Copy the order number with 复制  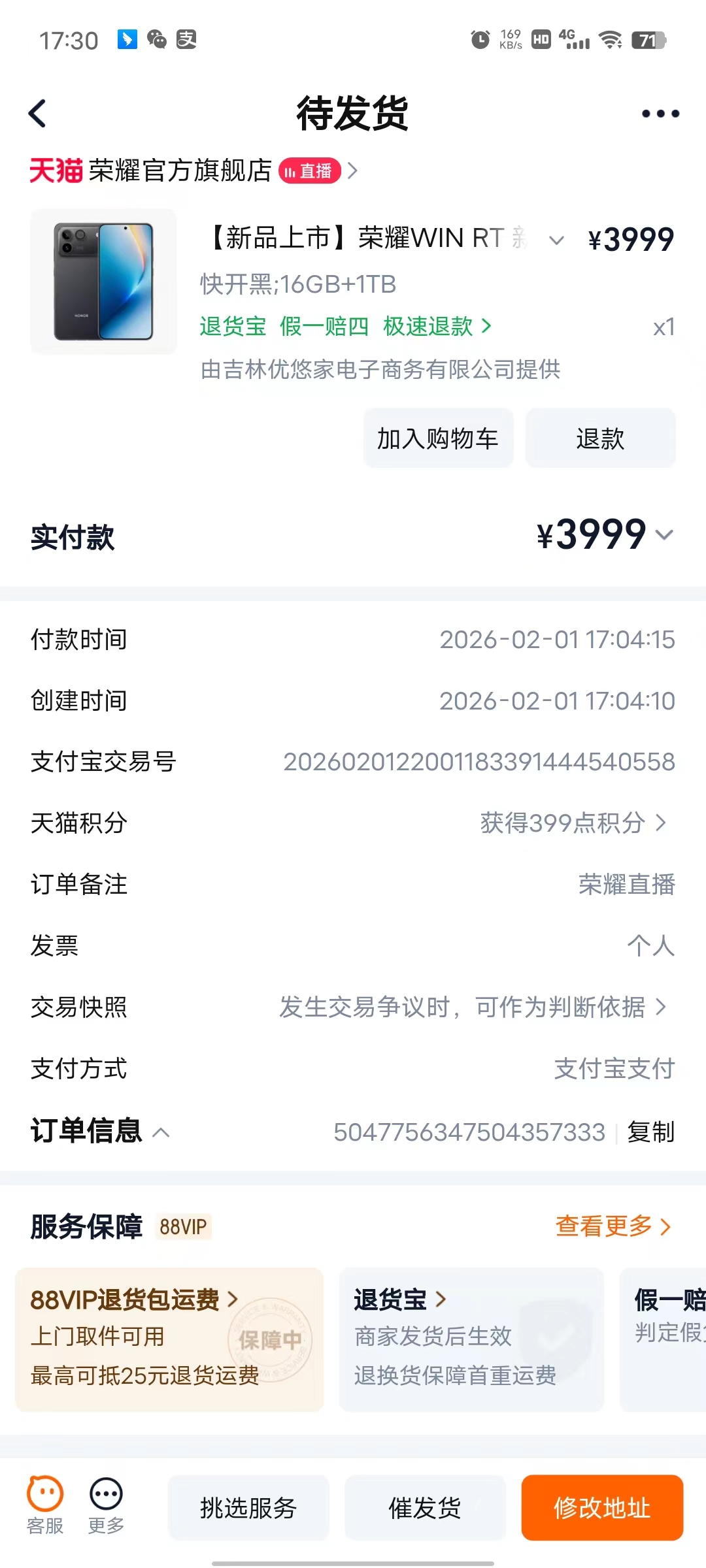[650, 1132]
